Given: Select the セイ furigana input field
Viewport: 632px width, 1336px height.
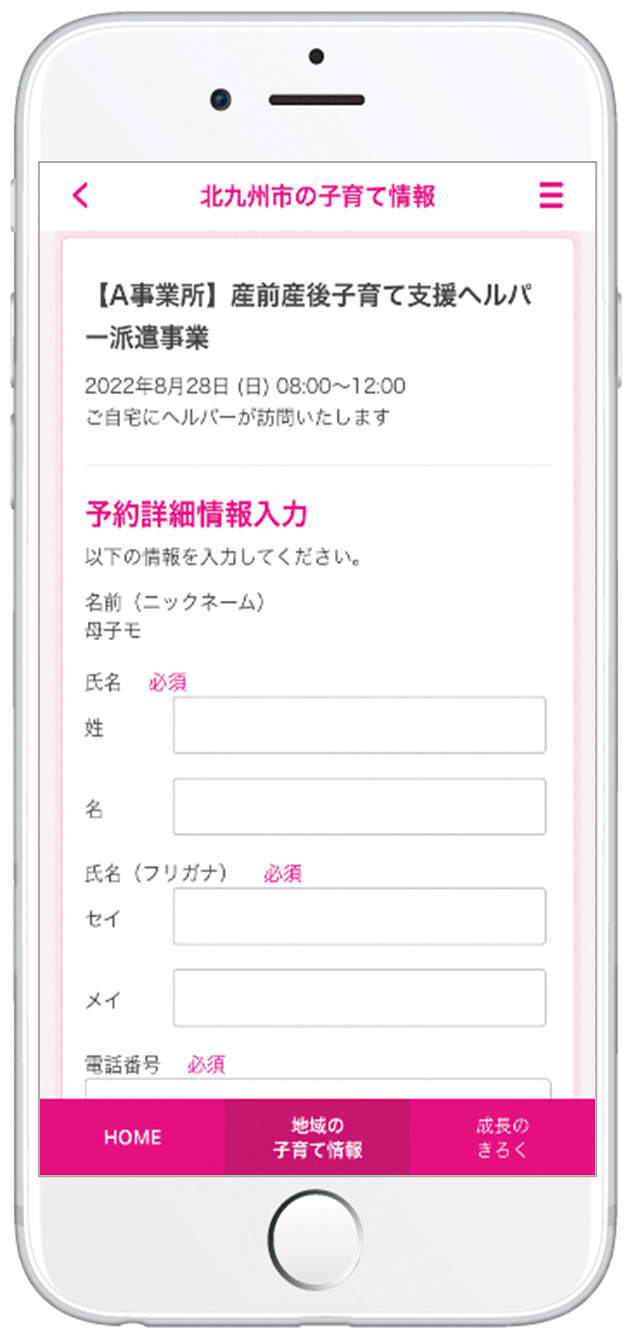Looking at the screenshot, I should 359,915.
